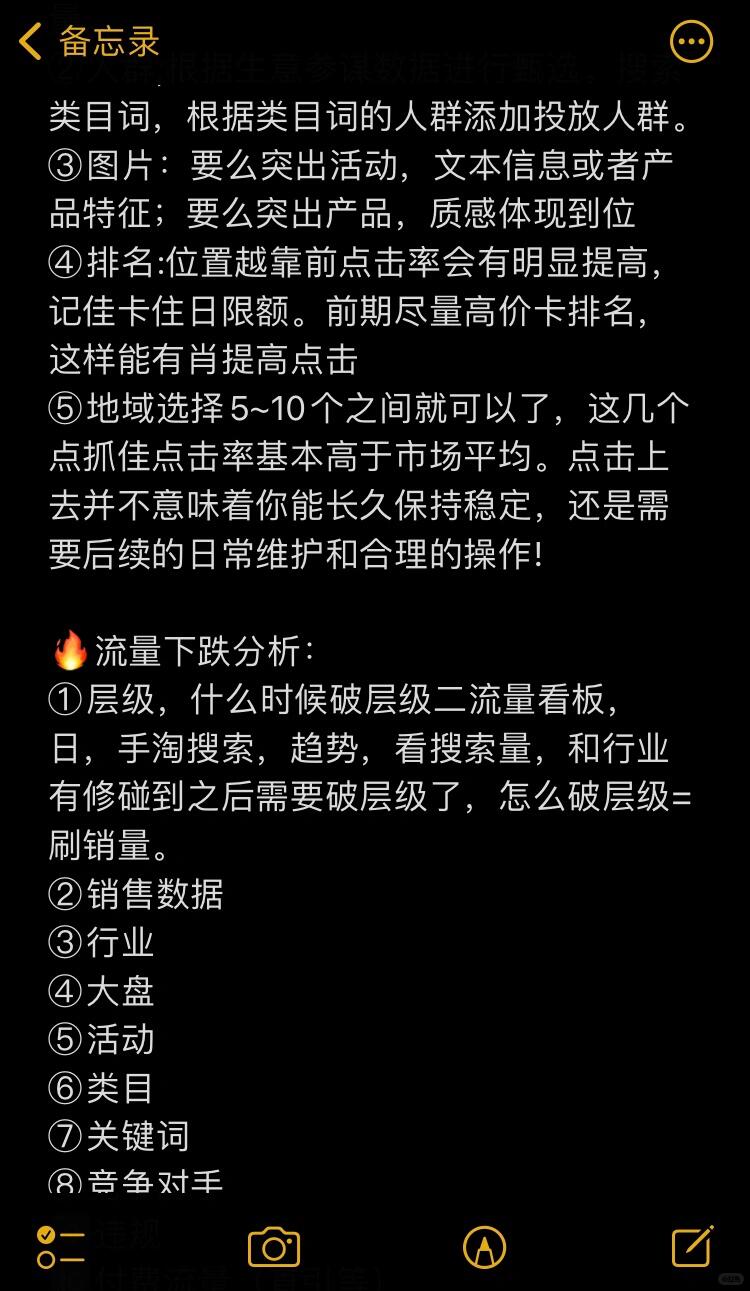
Task: Open the more options ellipsis menu
Action: point(691,42)
